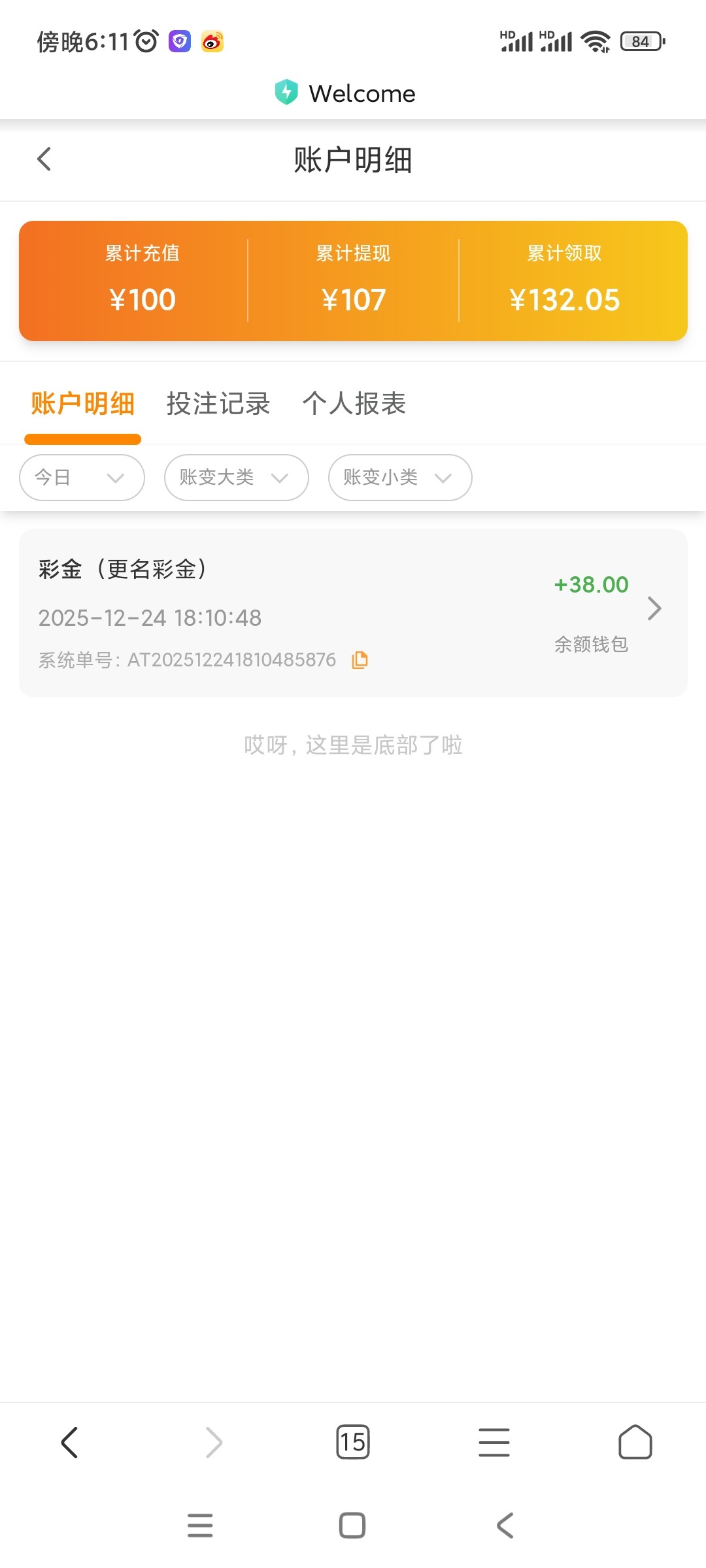Go to the browser home page
This screenshot has height=1568, width=706.
pos(635,1442)
